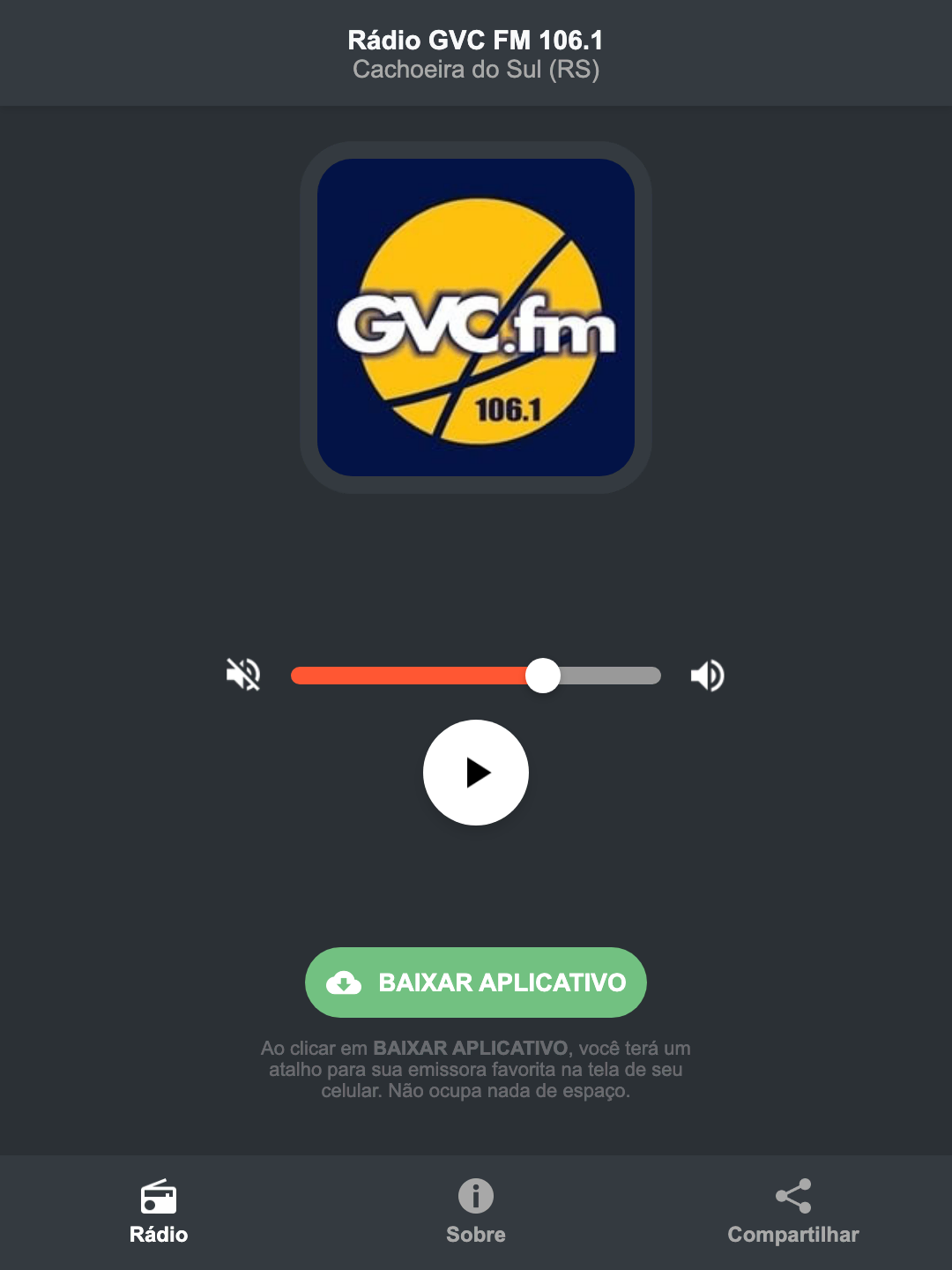
Task: Switch to the Compartilhar tab
Action: click(792, 1213)
